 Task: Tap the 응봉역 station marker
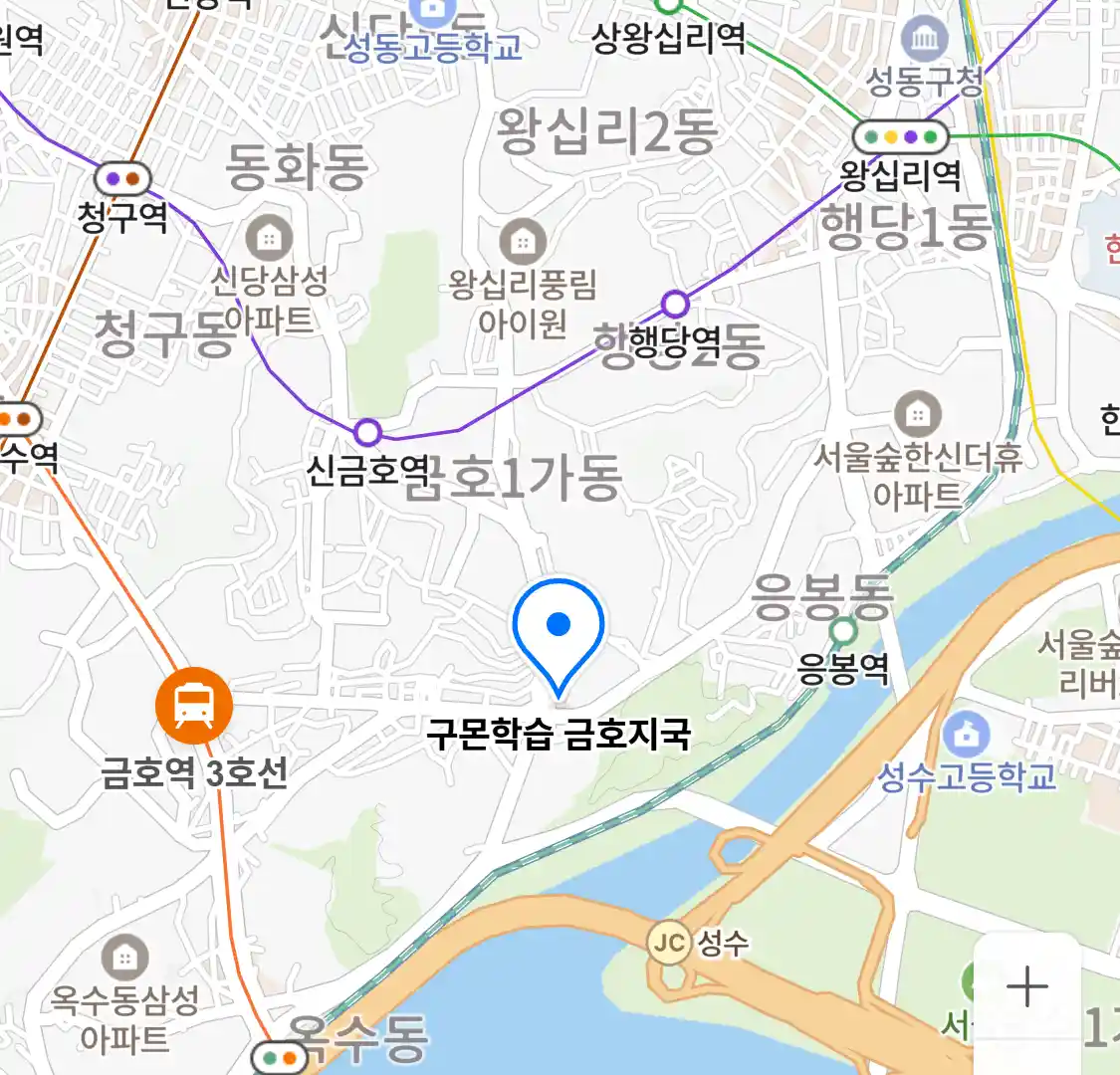(x=843, y=630)
